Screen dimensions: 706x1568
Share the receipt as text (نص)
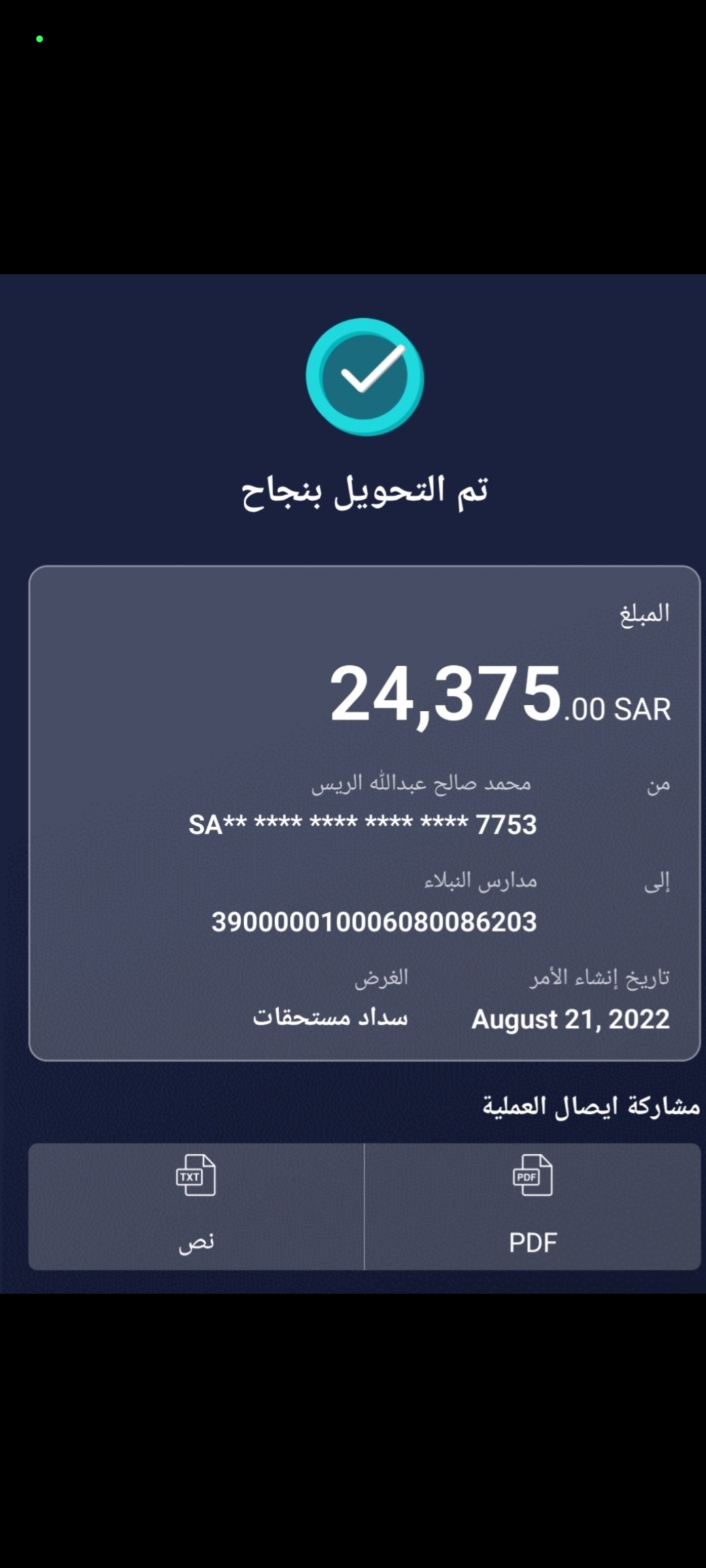(196, 1206)
